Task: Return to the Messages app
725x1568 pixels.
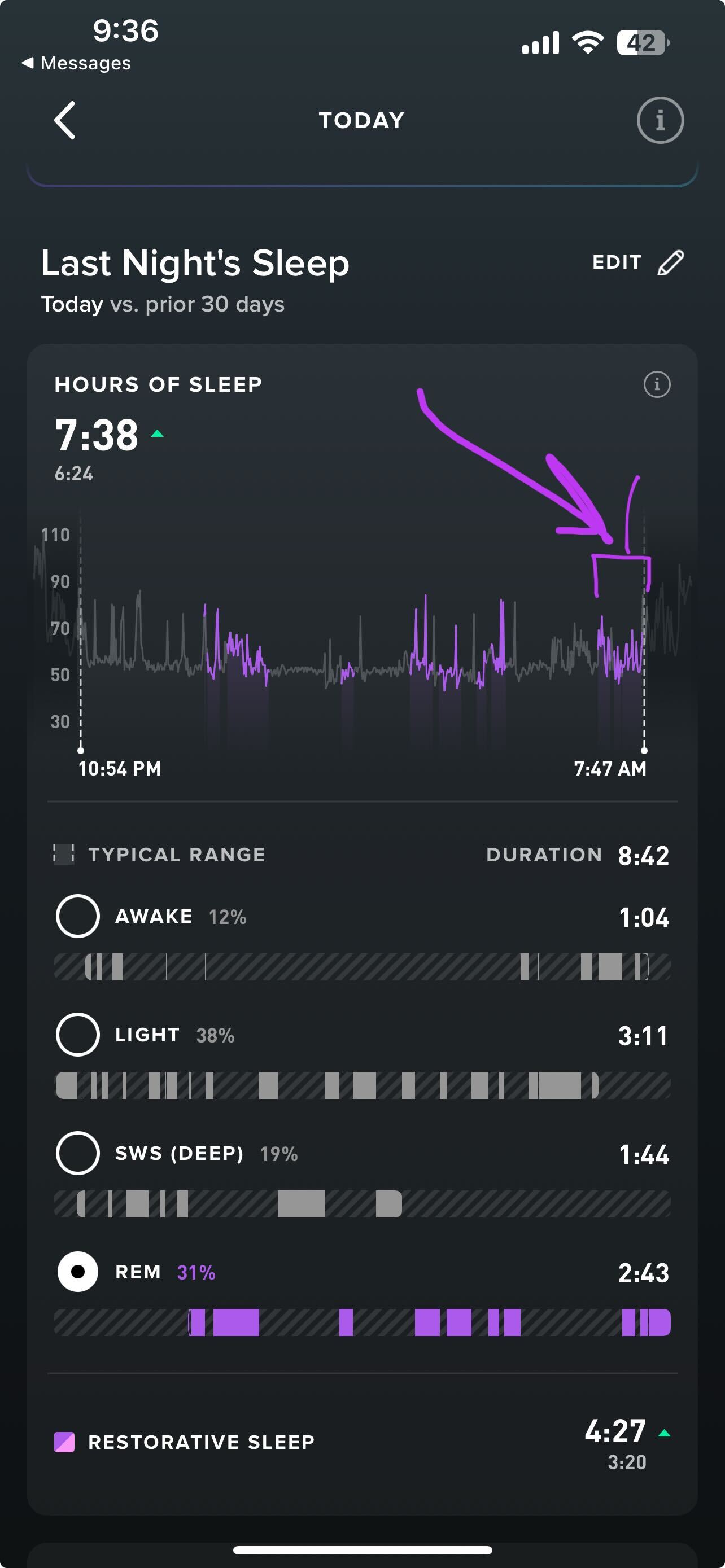Action: (77, 63)
